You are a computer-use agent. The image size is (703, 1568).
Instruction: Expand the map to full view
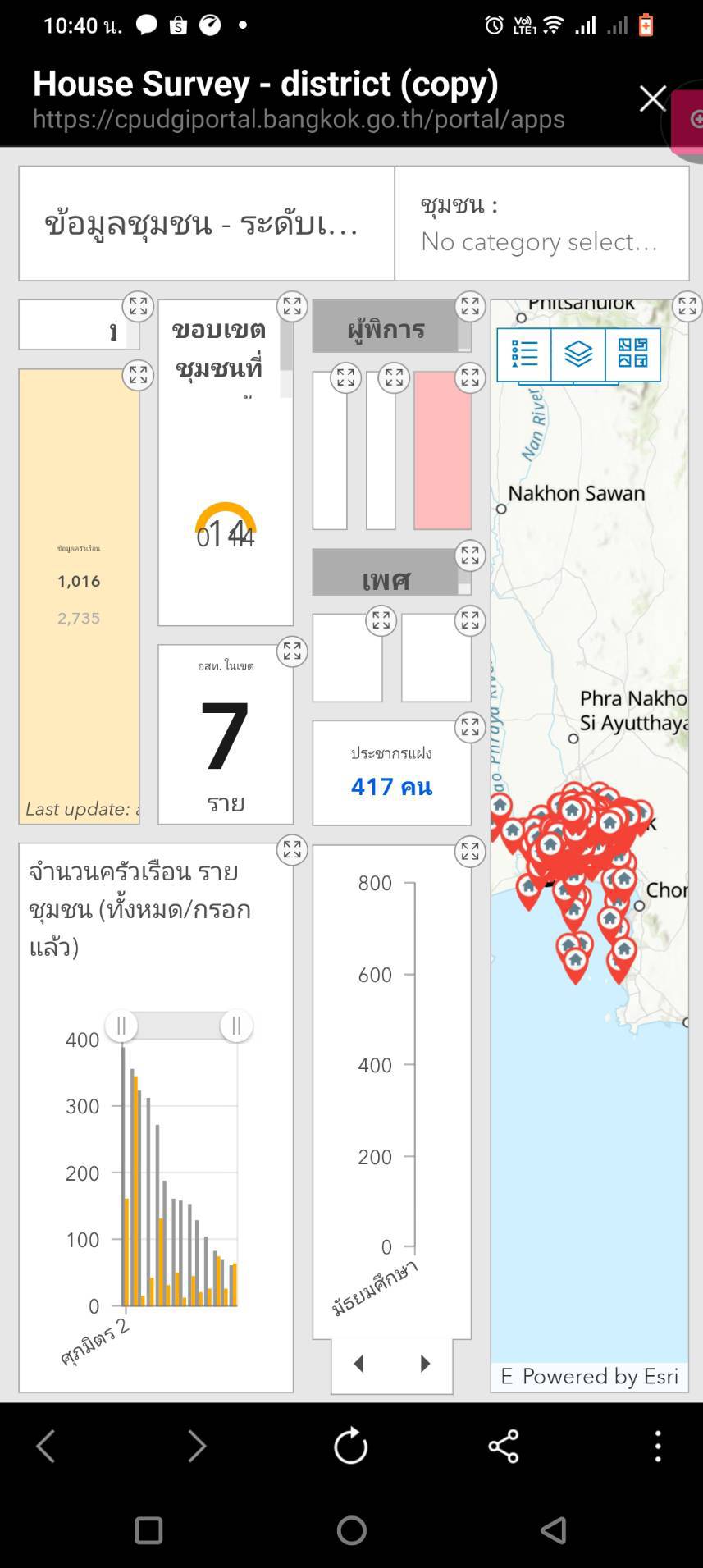(x=687, y=307)
